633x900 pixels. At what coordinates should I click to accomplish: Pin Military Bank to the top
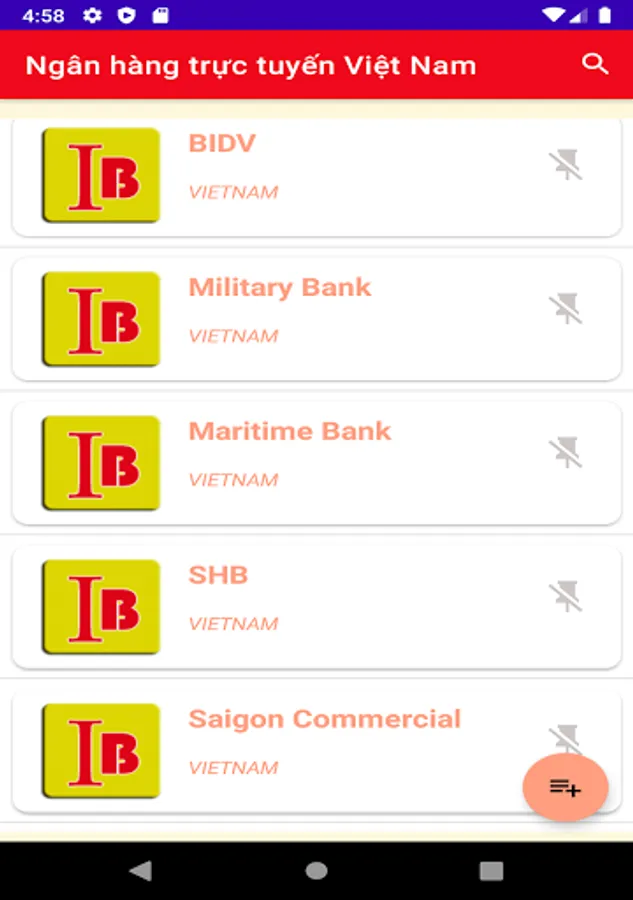(566, 309)
